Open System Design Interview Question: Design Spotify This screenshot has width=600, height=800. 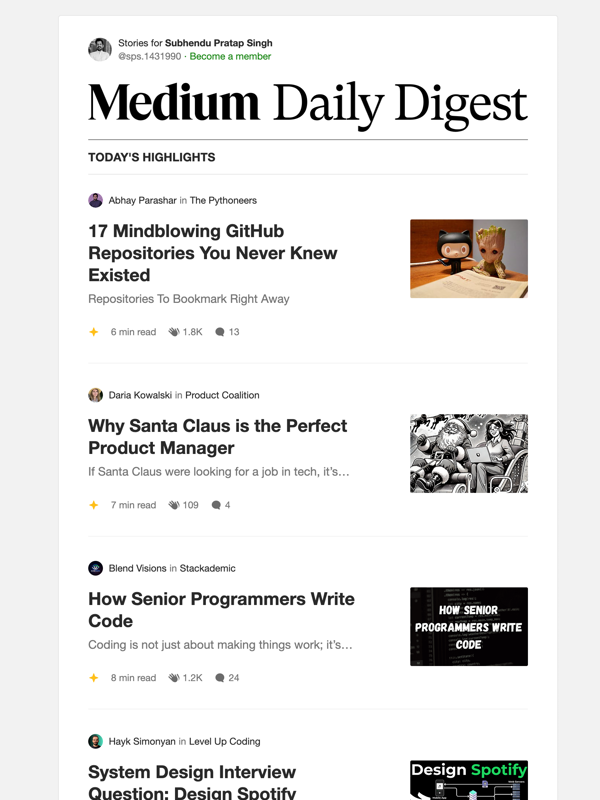(x=192, y=782)
